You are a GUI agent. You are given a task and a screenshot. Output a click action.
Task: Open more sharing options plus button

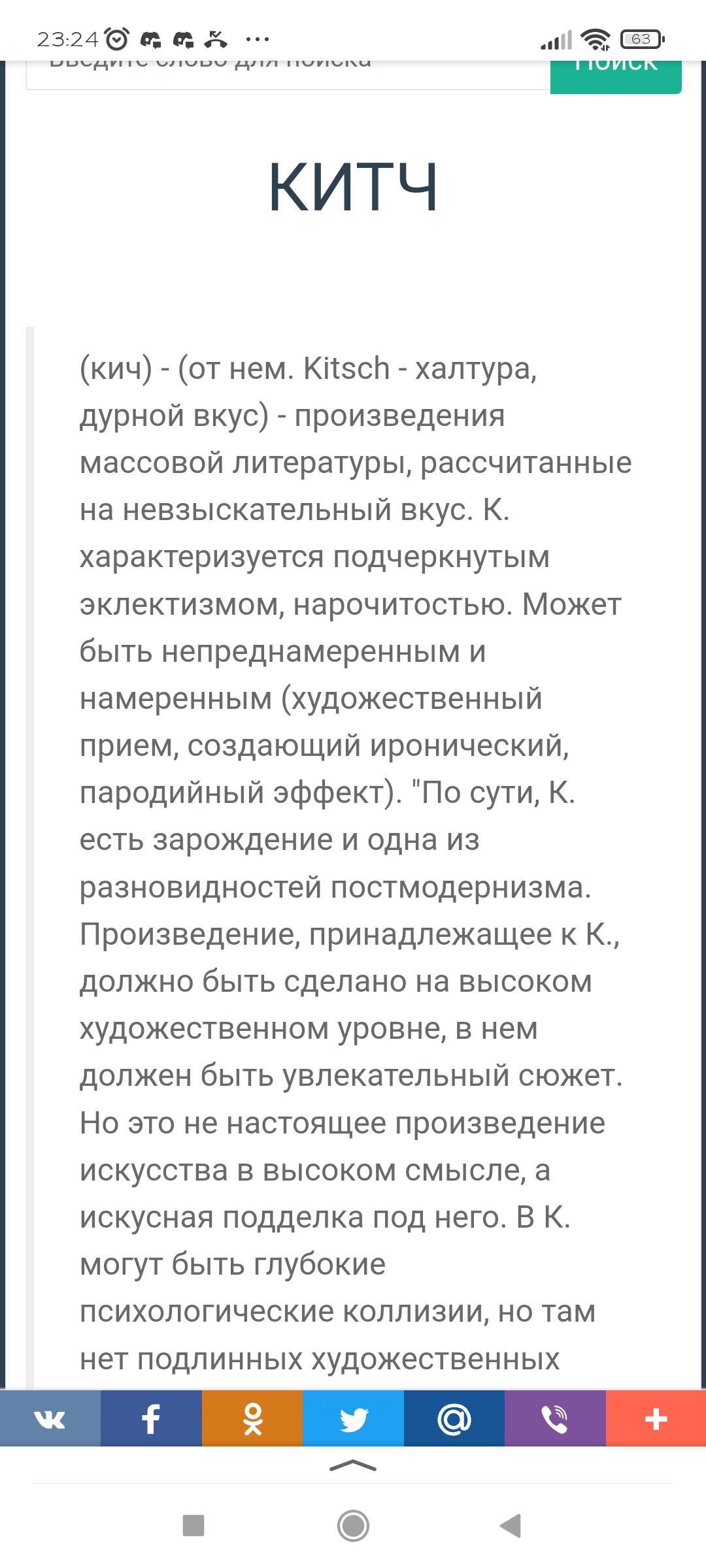click(656, 1419)
